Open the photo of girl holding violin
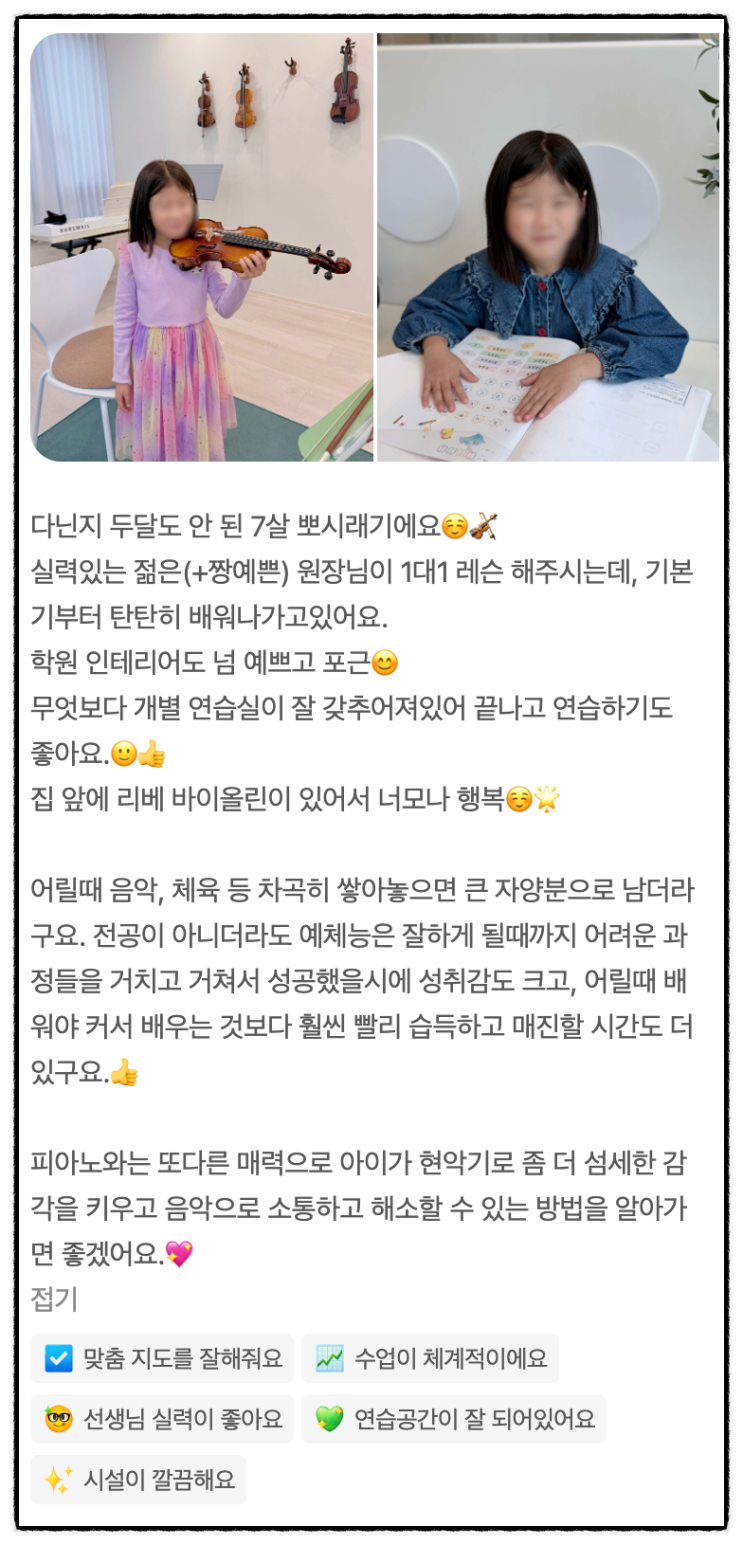Viewport: 743px width, 1545px height. (201, 247)
